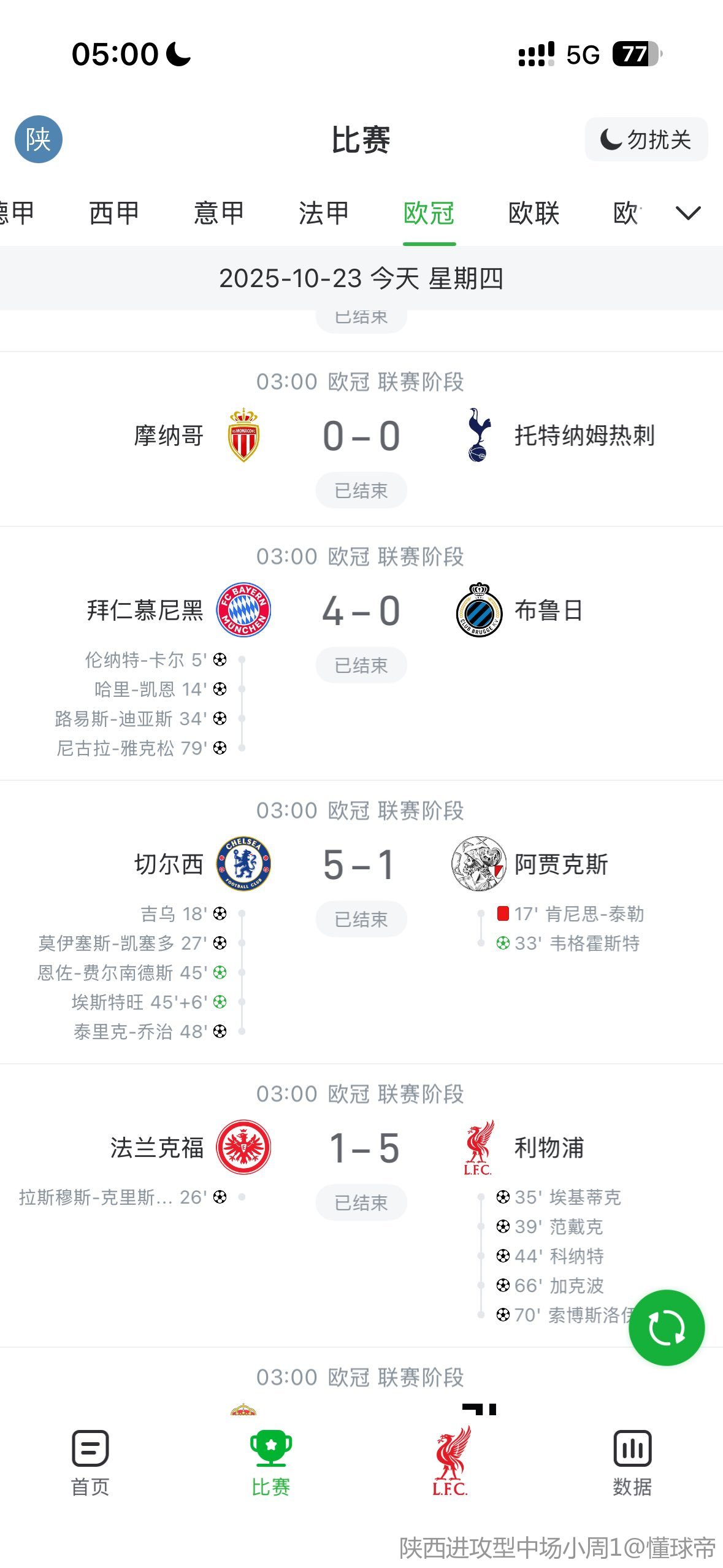723x1568 pixels.
Task: Open the 切尔西 vs 阿贾克斯 match
Action: click(x=361, y=865)
